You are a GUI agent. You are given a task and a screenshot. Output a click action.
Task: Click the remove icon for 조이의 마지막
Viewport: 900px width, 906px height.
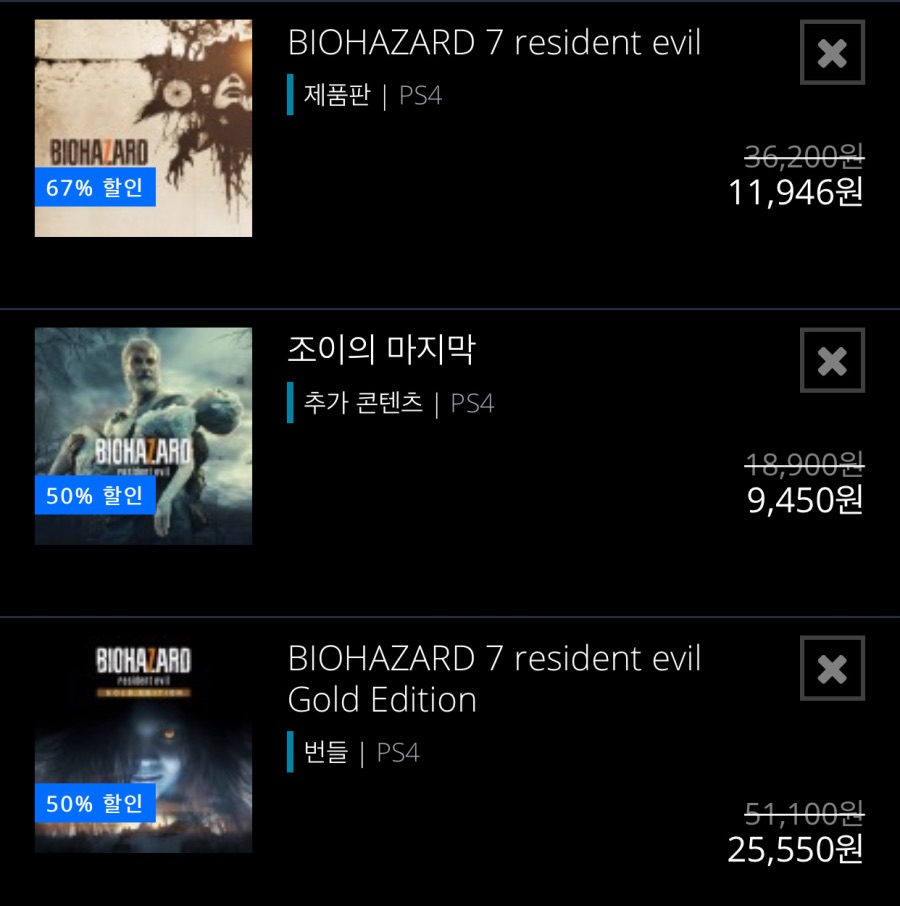830,361
